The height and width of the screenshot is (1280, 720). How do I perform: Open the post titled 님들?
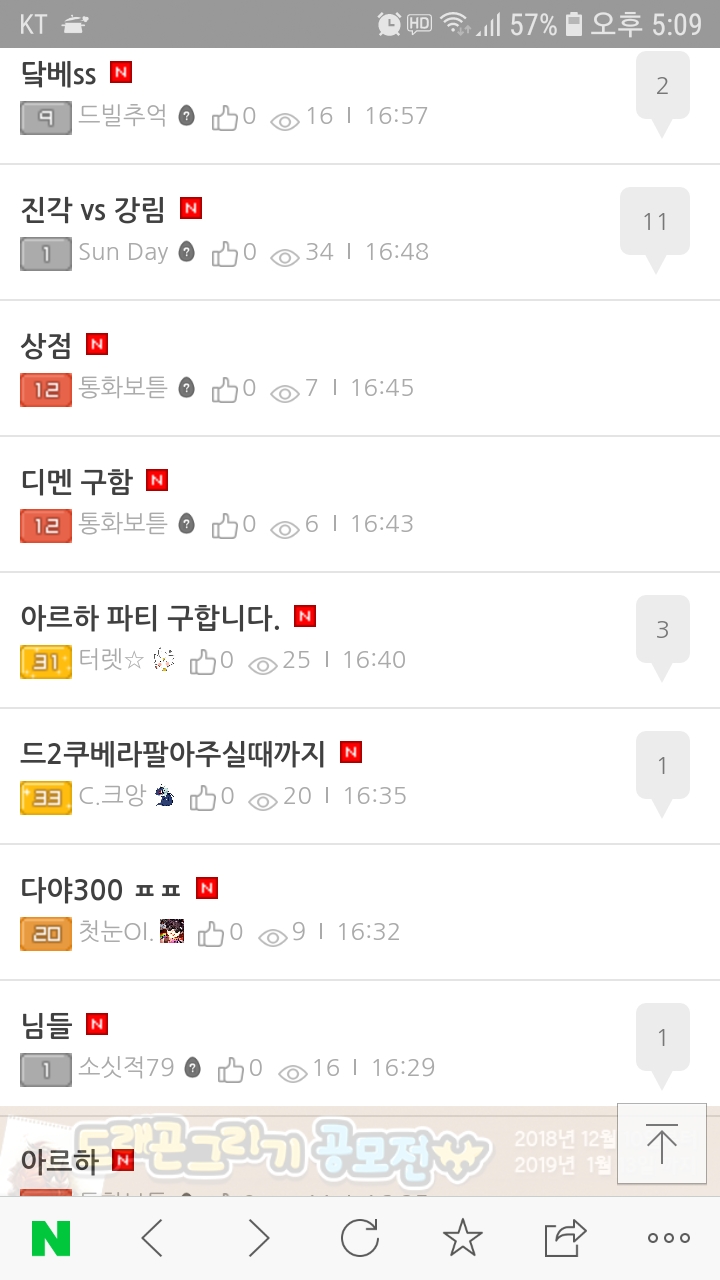point(47,1026)
